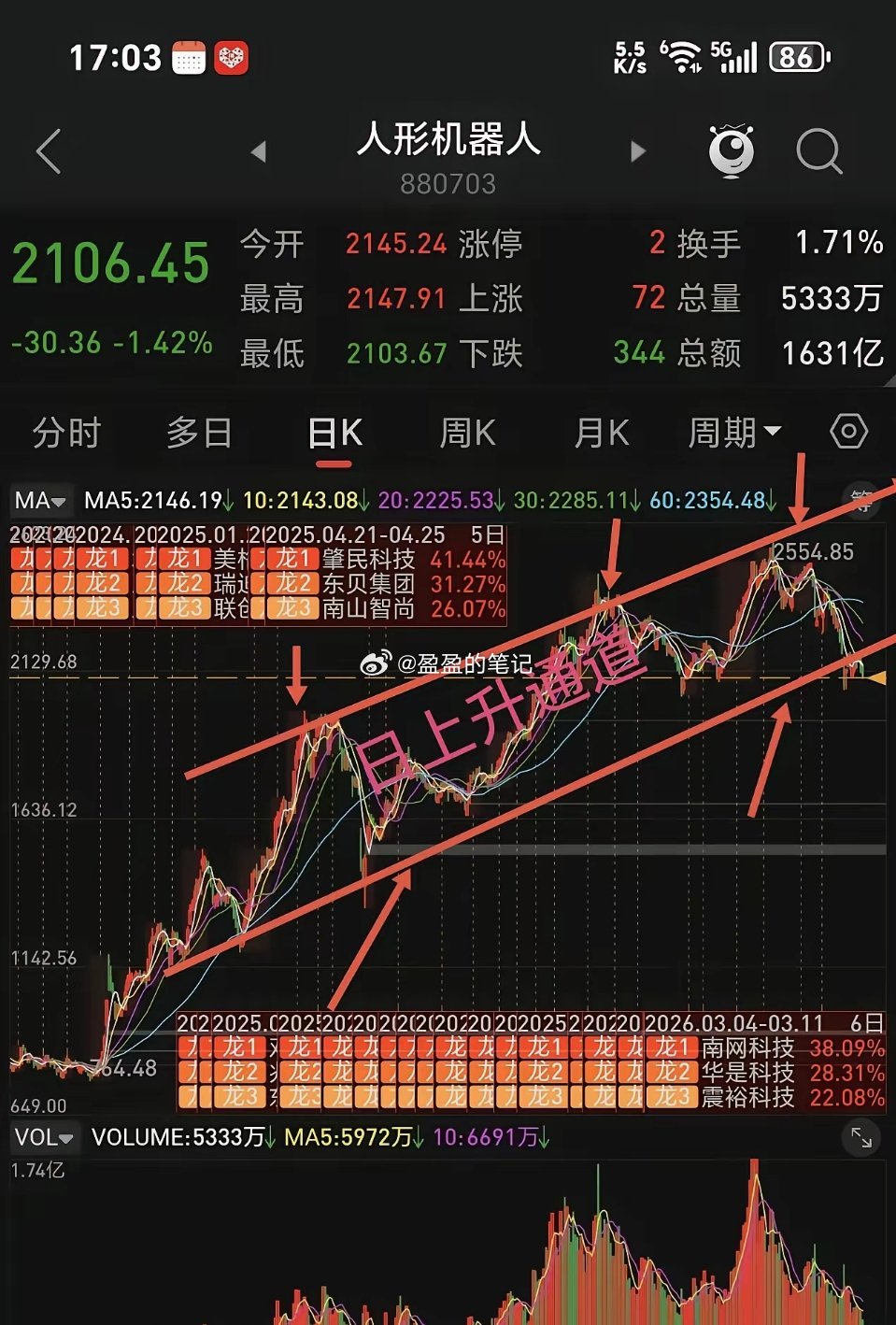Open chart settings via the hexagon icon
The height and width of the screenshot is (1325, 896).
848,431
